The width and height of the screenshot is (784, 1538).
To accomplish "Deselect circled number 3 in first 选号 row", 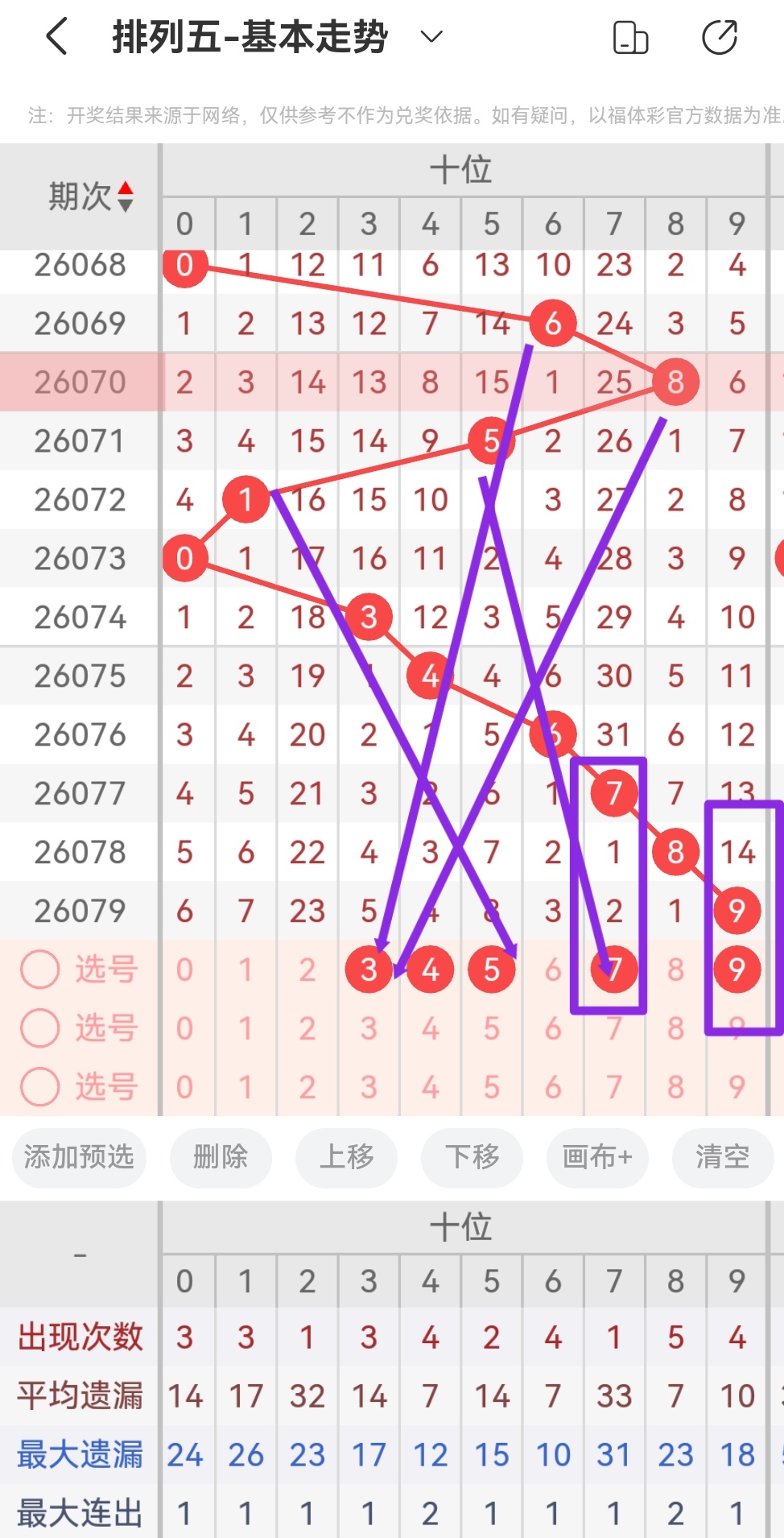I will (x=369, y=969).
